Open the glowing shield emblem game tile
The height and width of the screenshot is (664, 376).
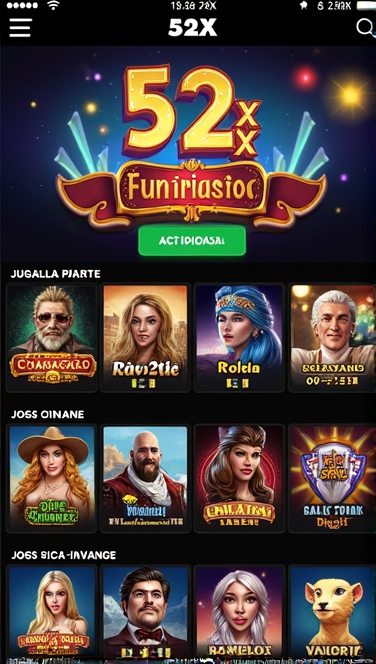tap(332, 478)
